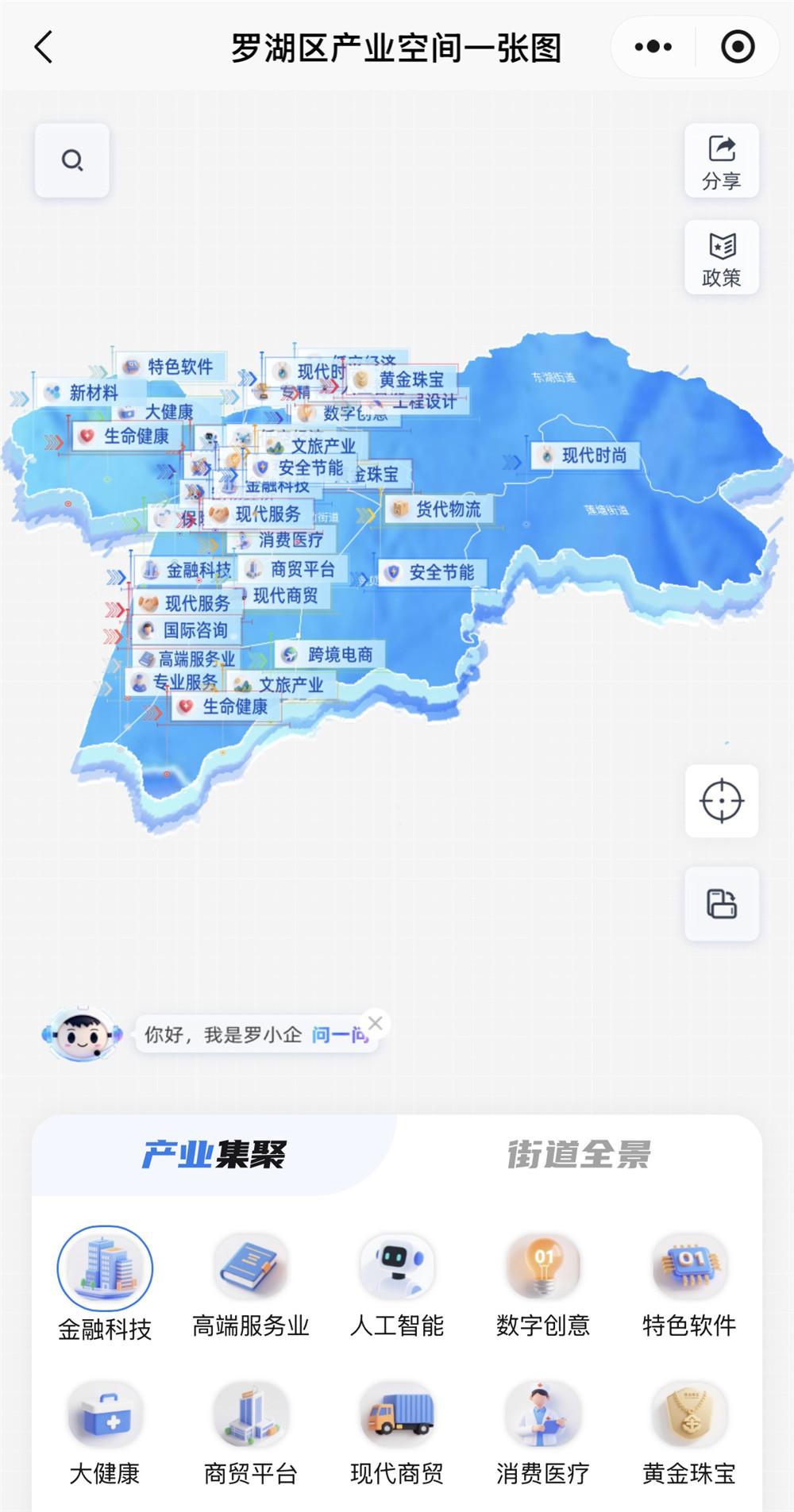The height and width of the screenshot is (1512, 794).
Task: Select the 产业集聚 tab
Action: (x=214, y=1155)
